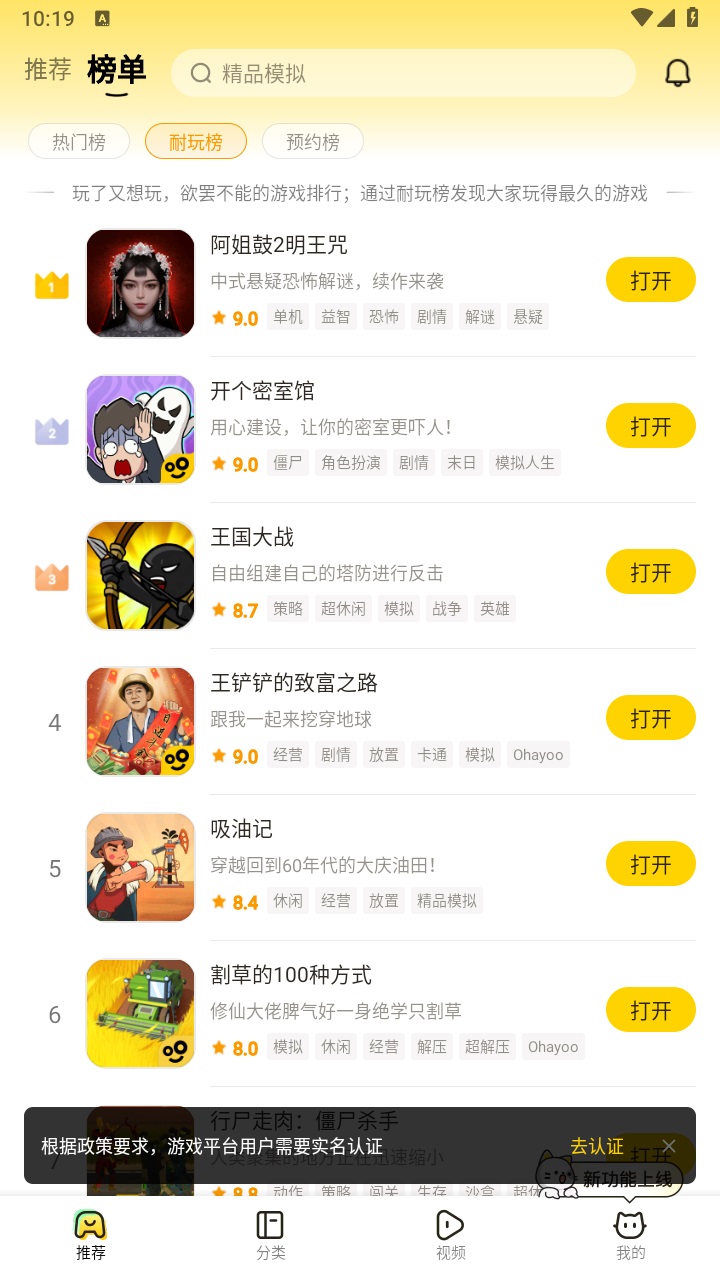
Task: Tap the 精品模拟 search box
Action: (x=403, y=73)
